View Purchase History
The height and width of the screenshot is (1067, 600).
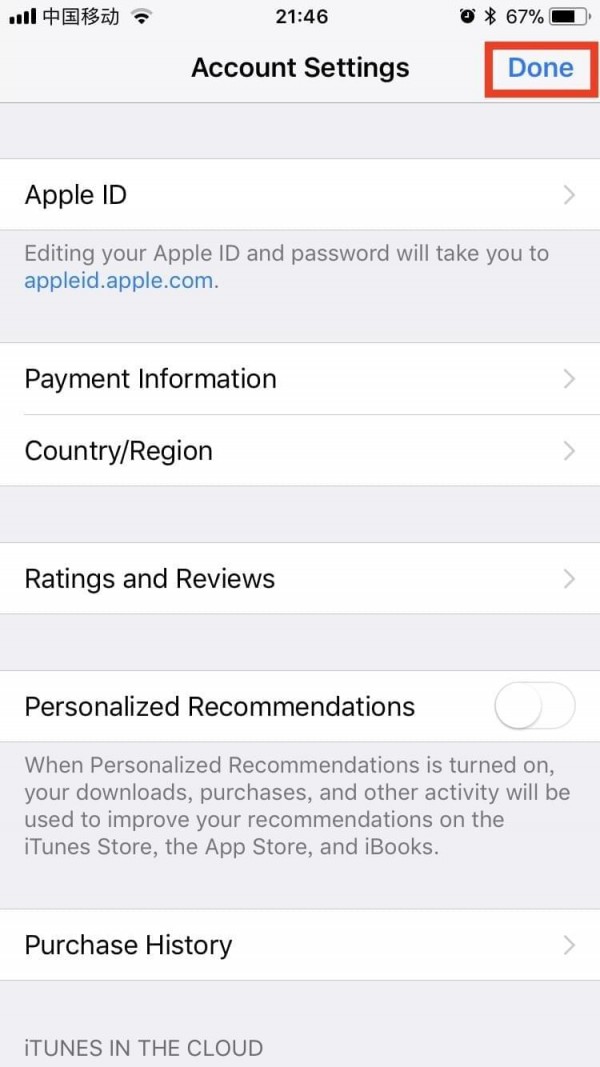(x=300, y=945)
